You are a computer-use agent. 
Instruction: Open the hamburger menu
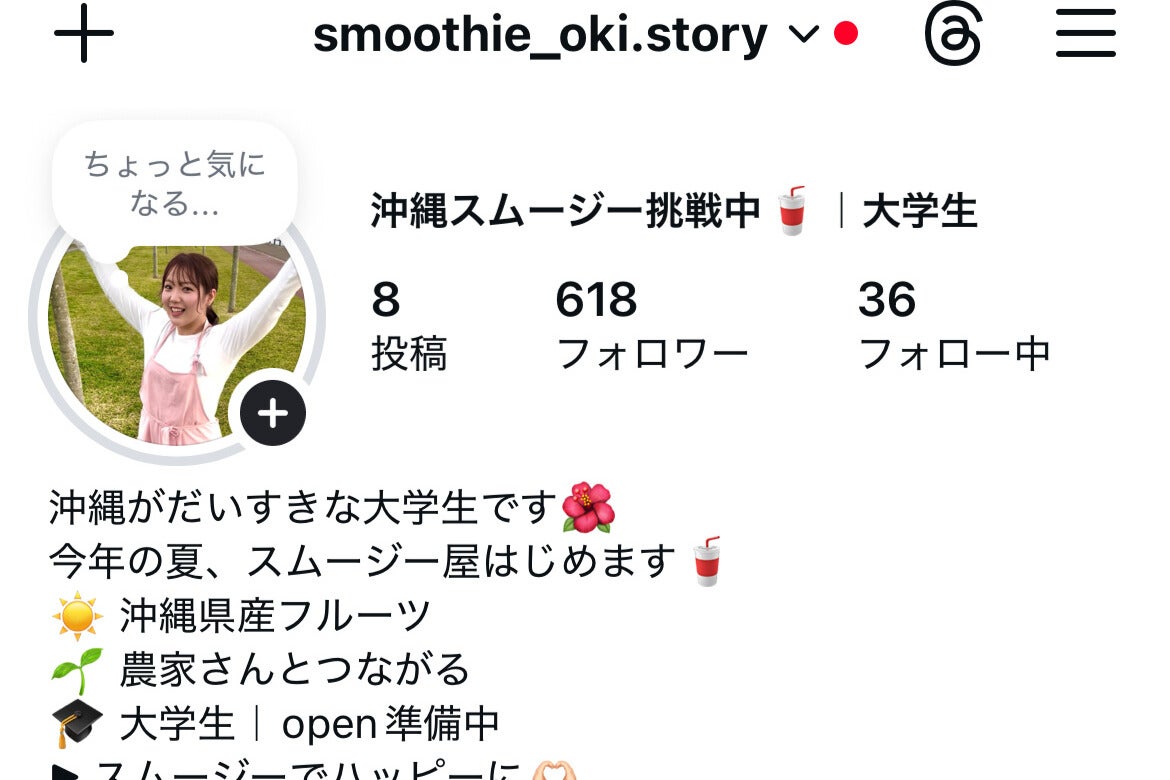tap(1086, 35)
